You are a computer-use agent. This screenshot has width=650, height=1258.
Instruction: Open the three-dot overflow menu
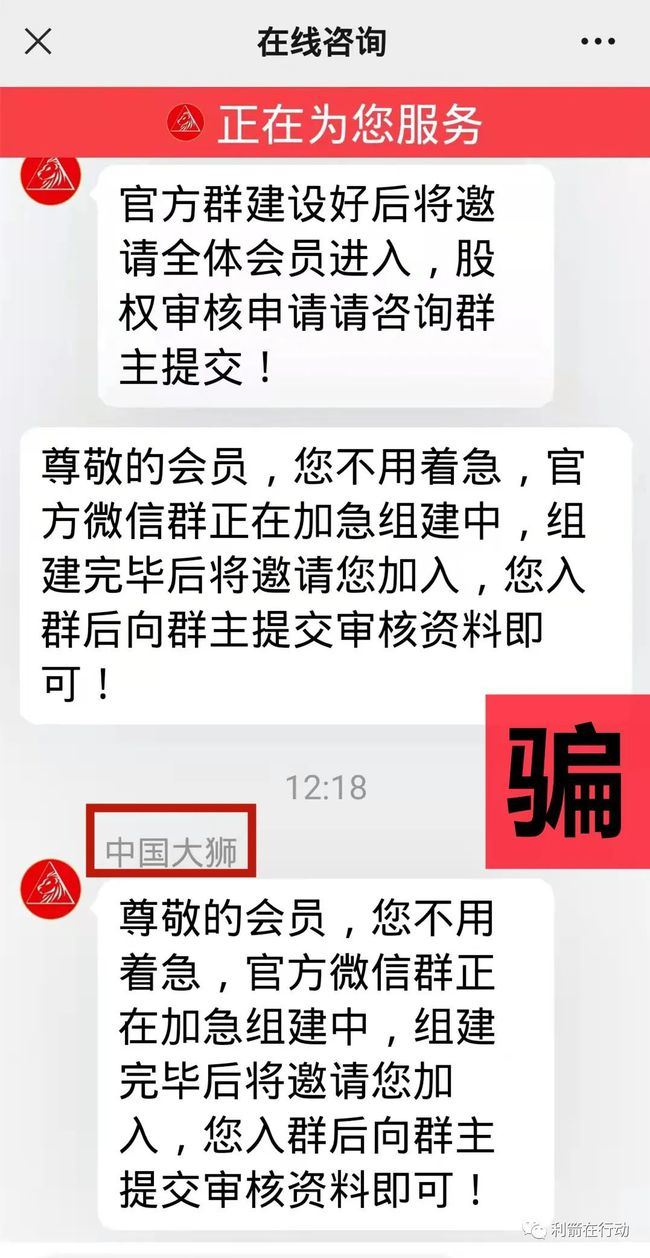click(598, 42)
